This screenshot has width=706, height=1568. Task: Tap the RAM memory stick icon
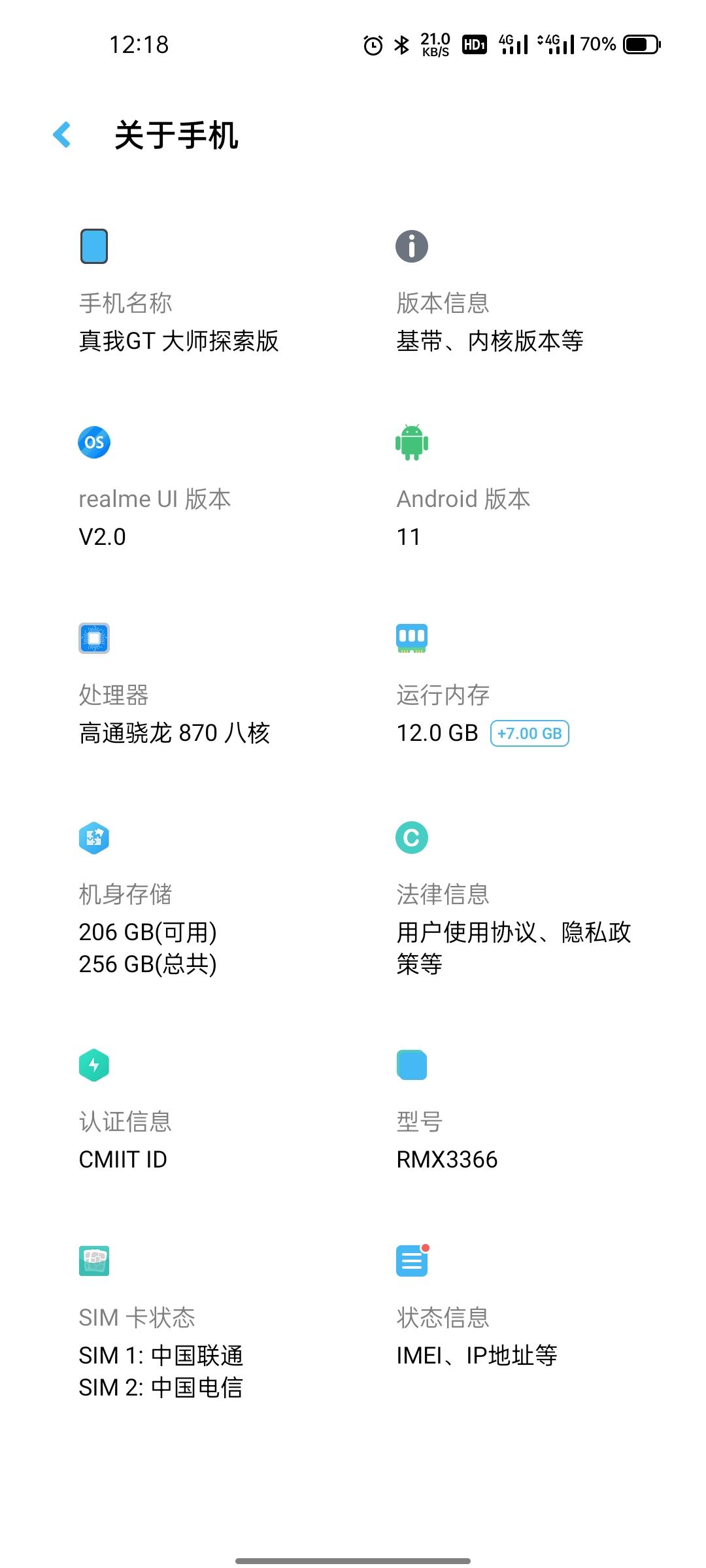[411, 639]
